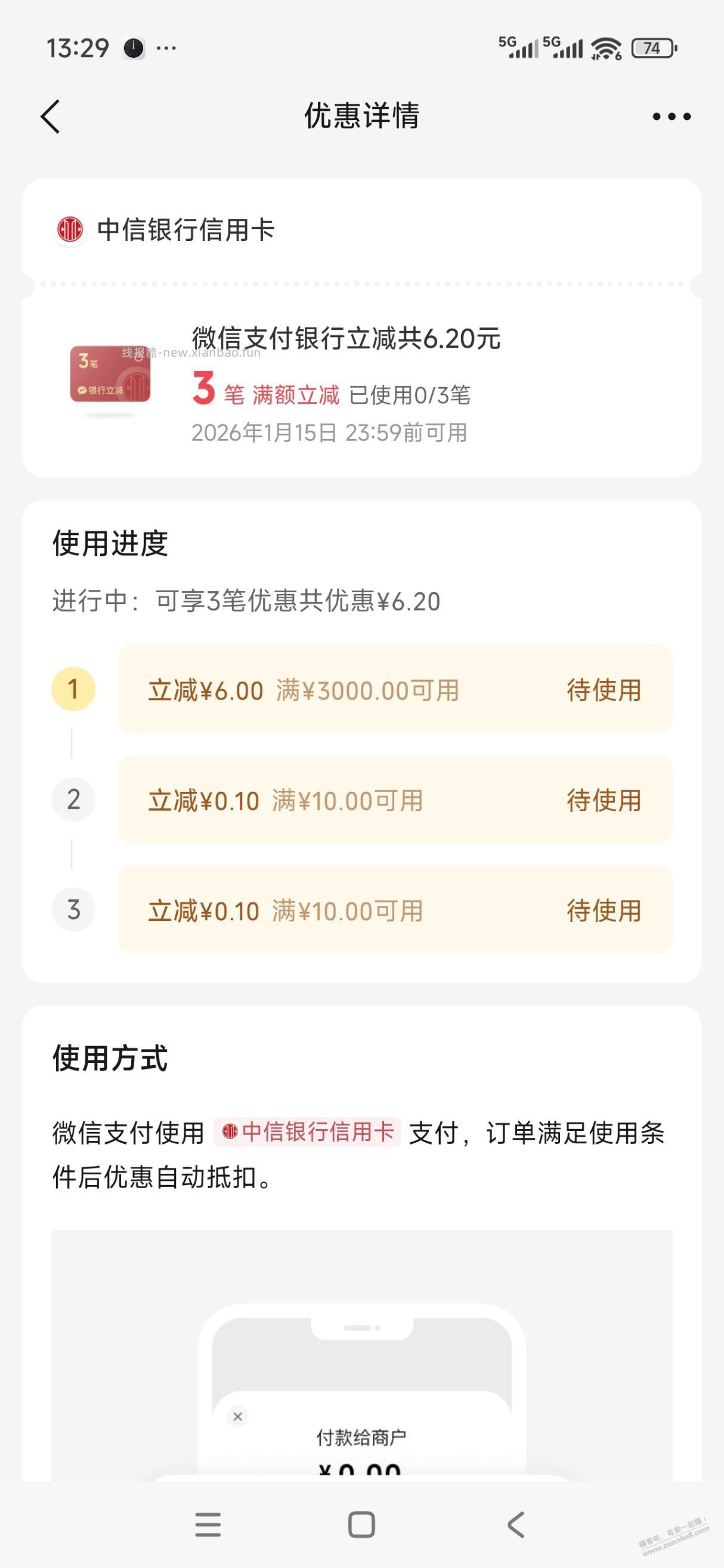Screen dimensions: 724x1568
Task: Tap step circle numbered 1
Action: 73,689
